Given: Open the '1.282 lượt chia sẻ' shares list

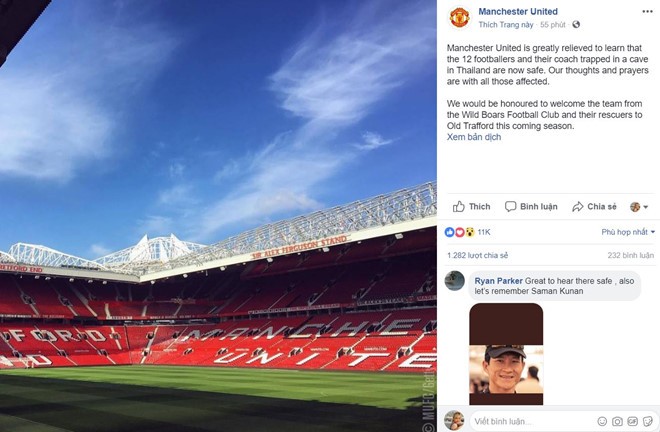Looking at the screenshot, I should coord(477,255).
